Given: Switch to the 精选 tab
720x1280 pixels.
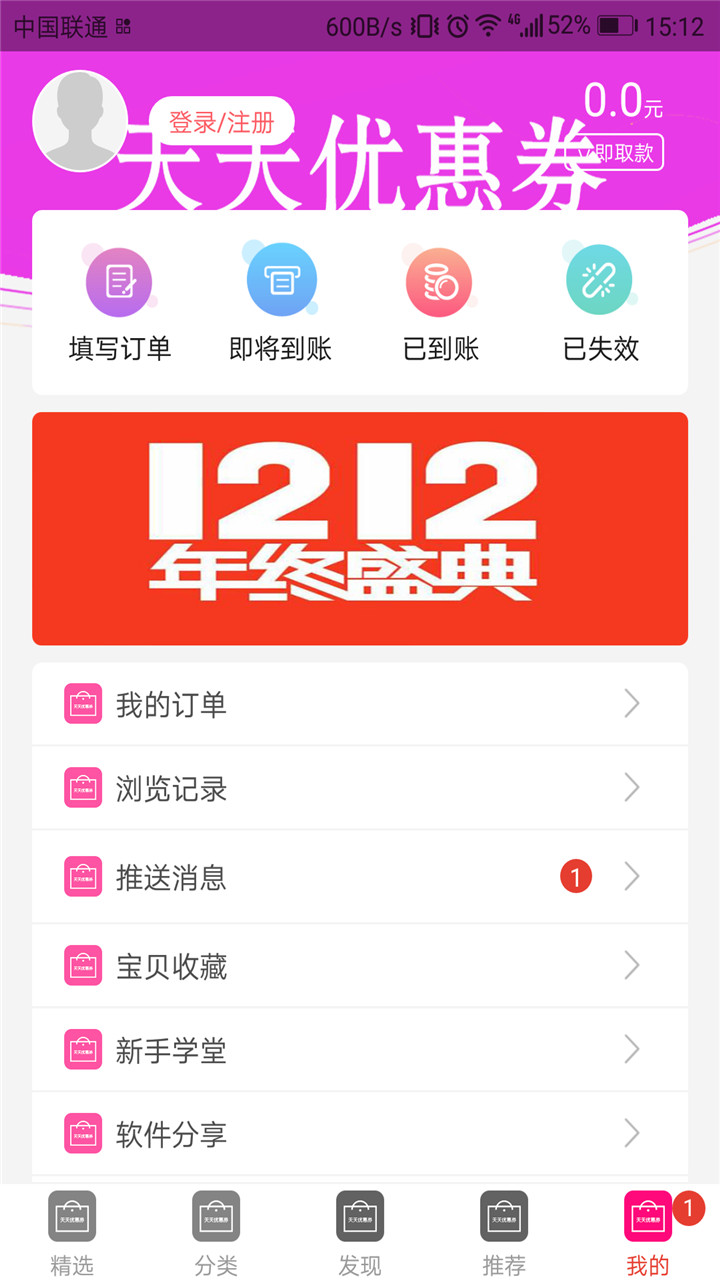Looking at the screenshot, I should point(71,1232).
